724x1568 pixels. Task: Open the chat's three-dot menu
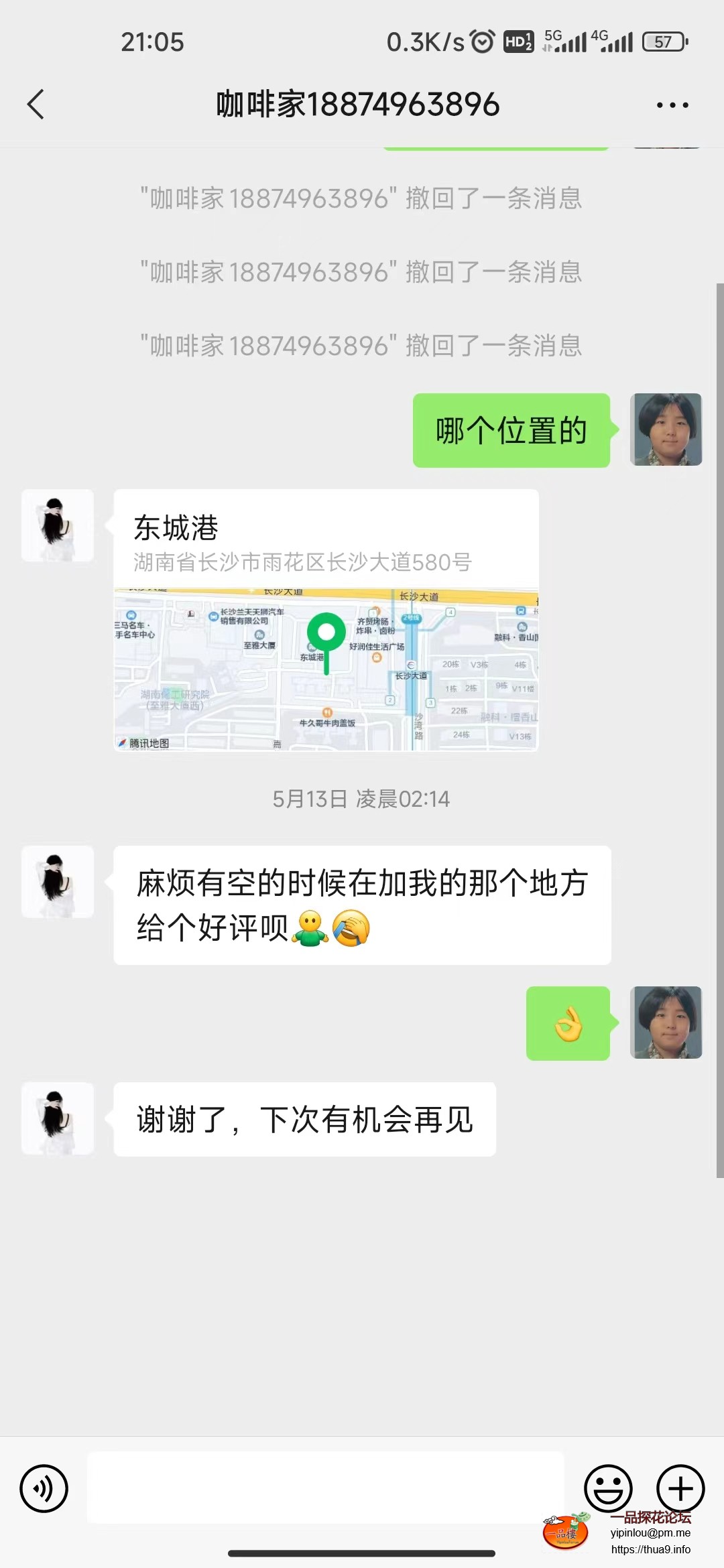(672, 105)
